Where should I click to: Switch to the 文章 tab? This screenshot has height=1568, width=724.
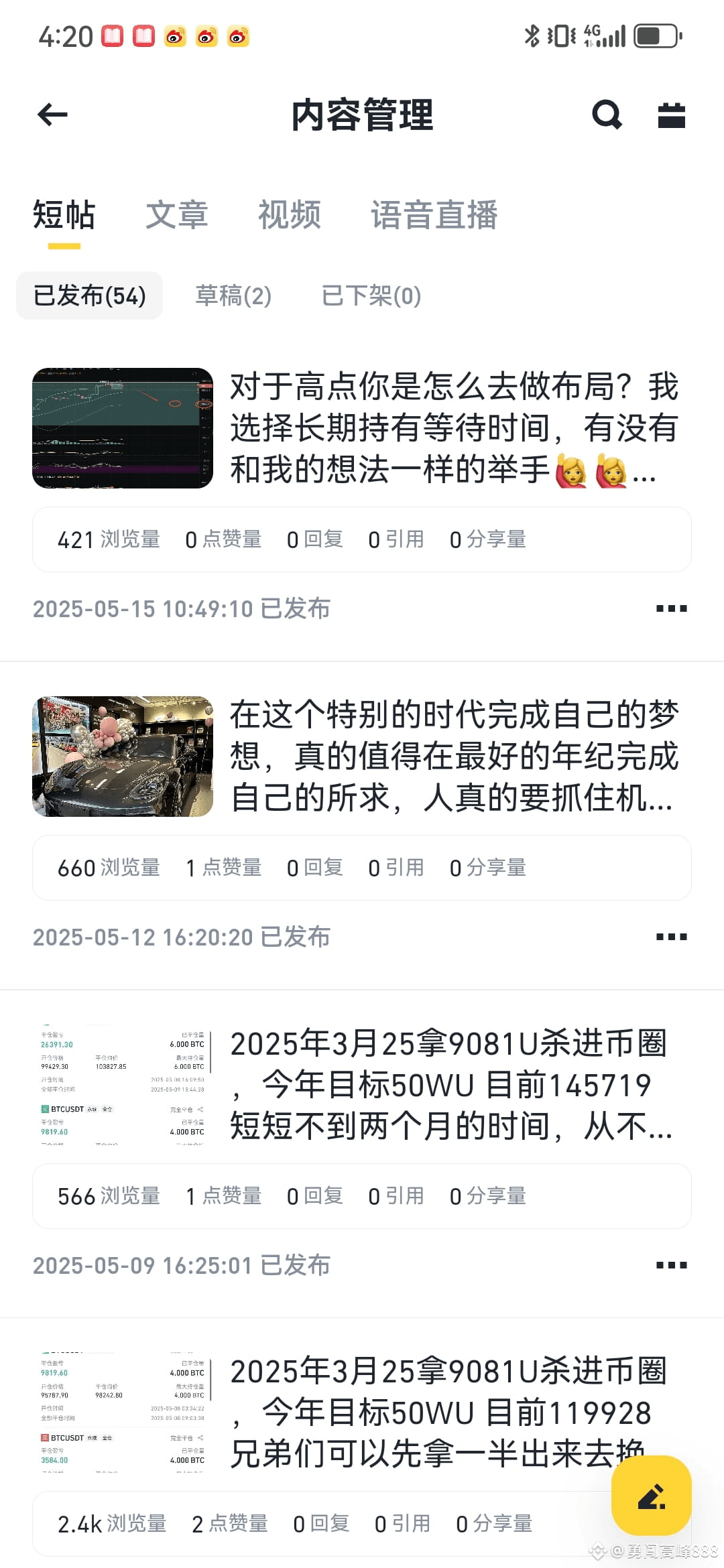coord(178,214)
